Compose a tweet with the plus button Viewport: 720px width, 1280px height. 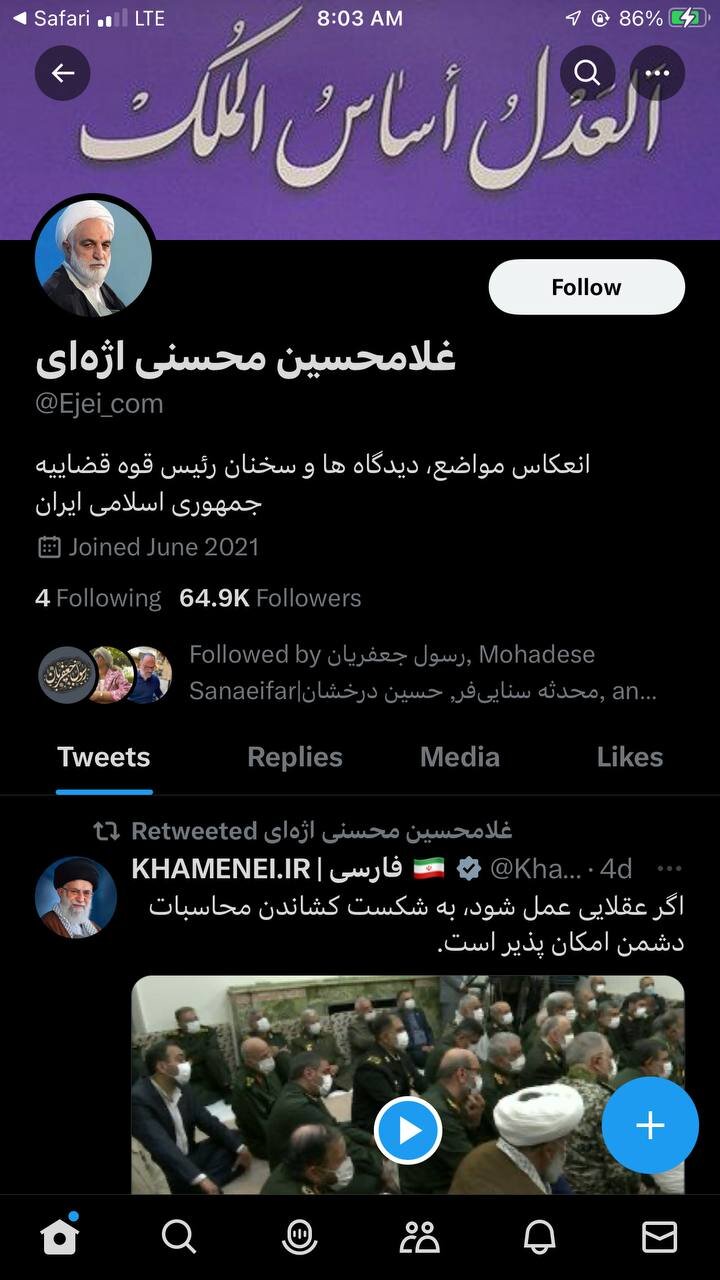tap(650, 1124)
